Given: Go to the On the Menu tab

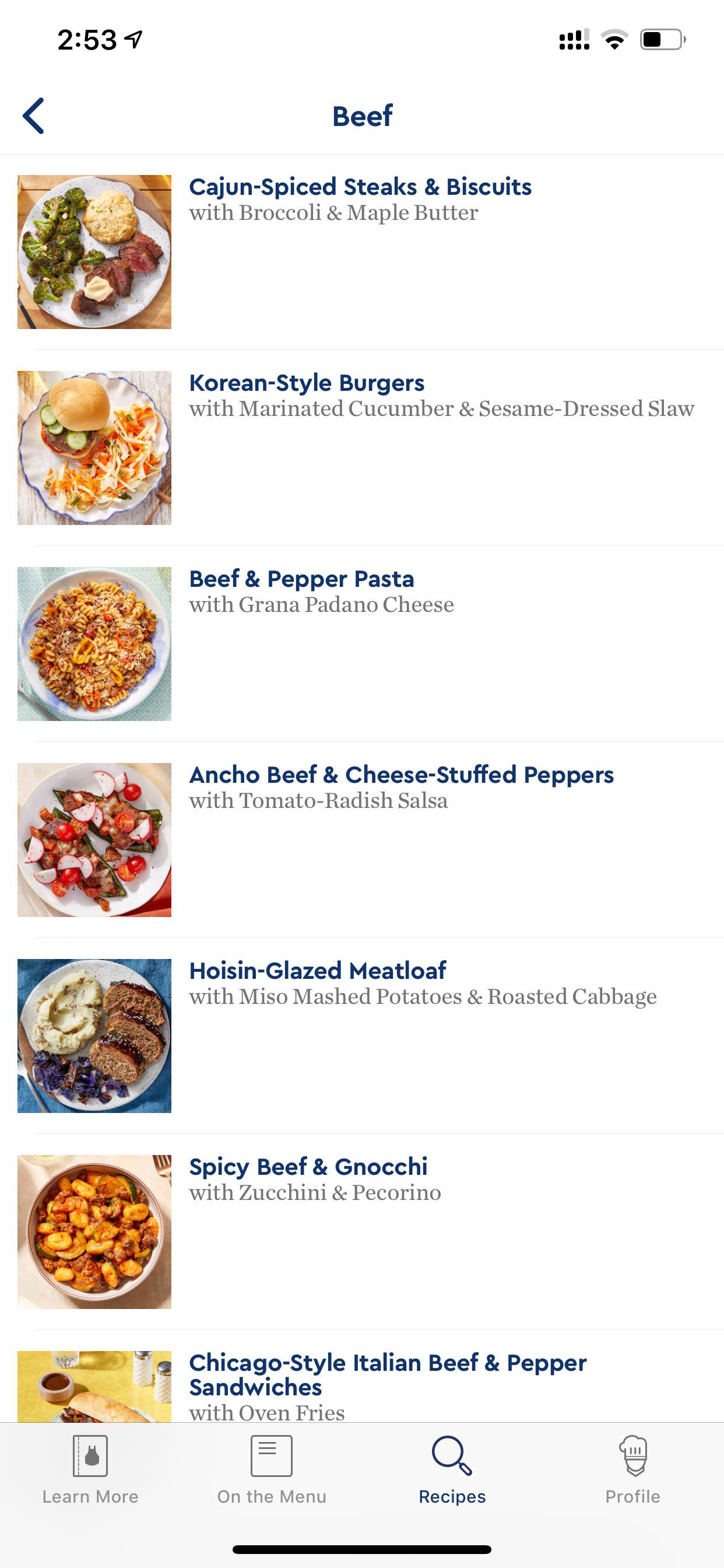Looking at the screenshot, I should coord(271,1469).
